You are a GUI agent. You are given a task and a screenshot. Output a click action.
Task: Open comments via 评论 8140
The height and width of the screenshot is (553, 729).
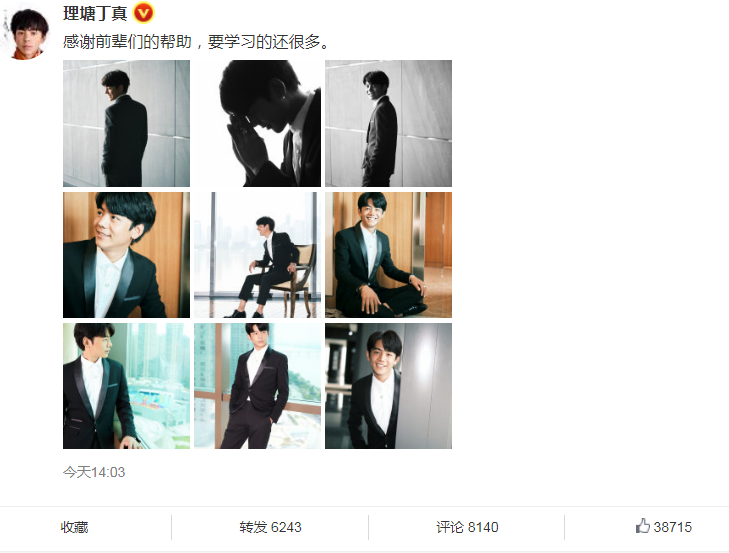(x=467, y=527)
